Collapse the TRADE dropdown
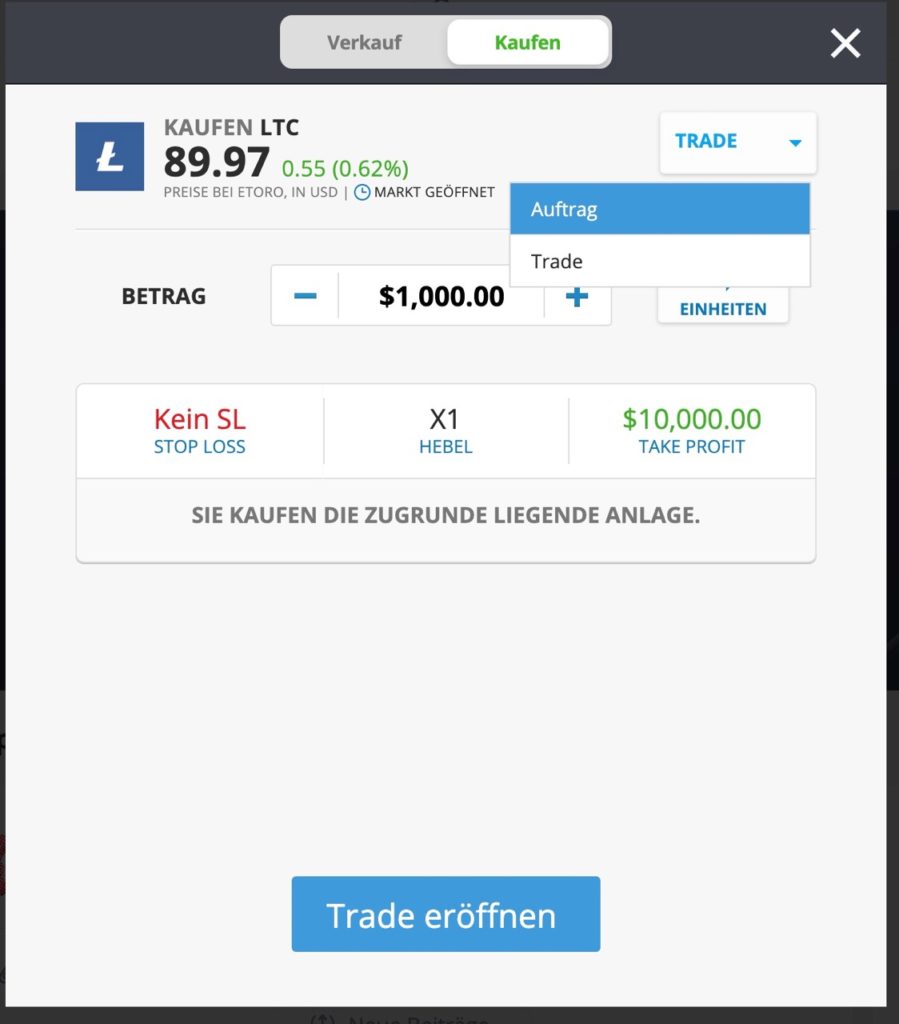 click(738, 142)
